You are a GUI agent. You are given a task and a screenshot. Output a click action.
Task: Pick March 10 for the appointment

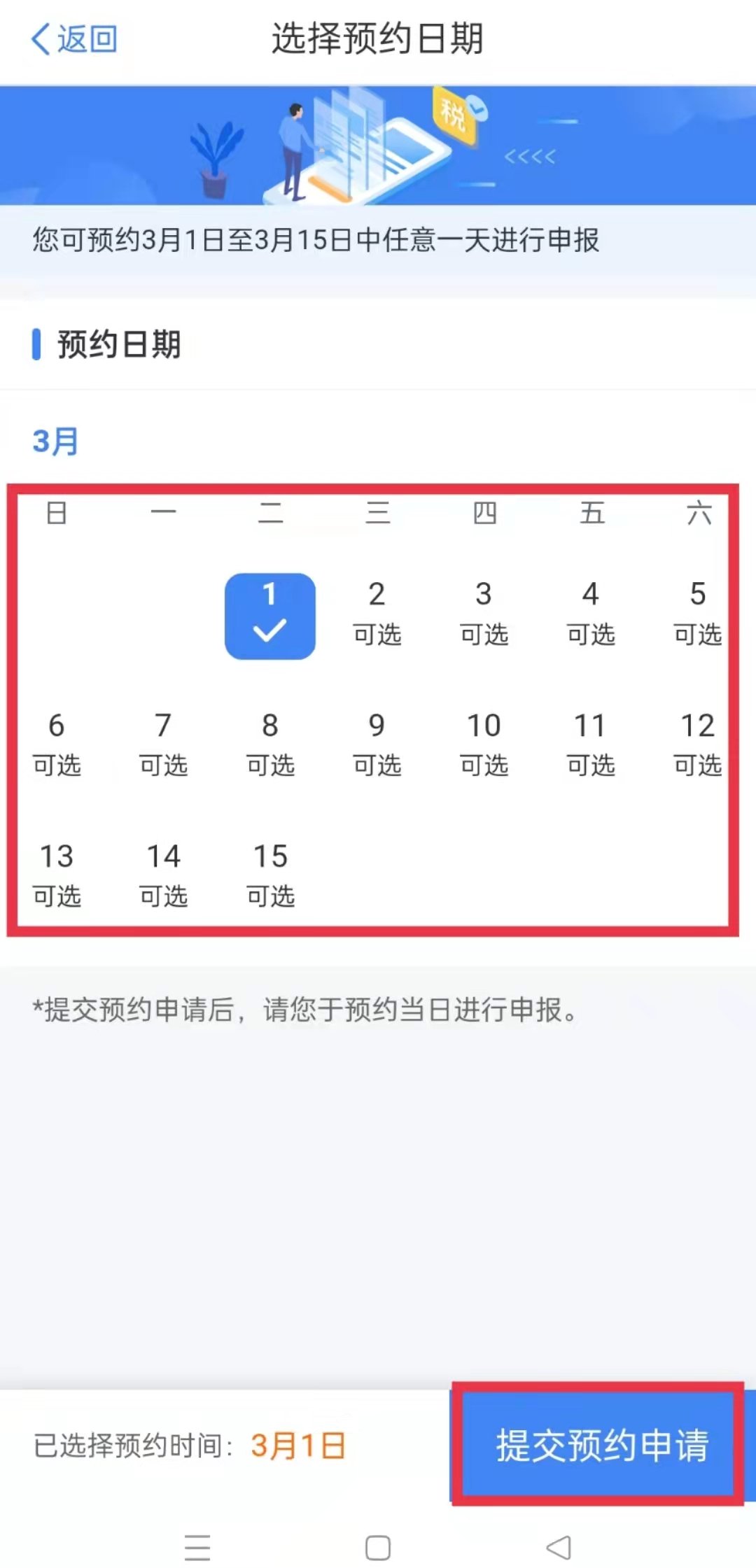484,744
